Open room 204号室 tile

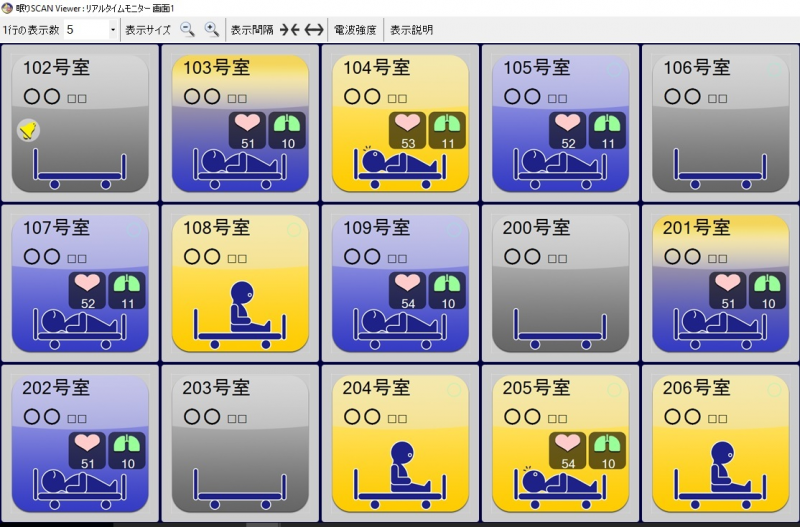click(400, 443)
